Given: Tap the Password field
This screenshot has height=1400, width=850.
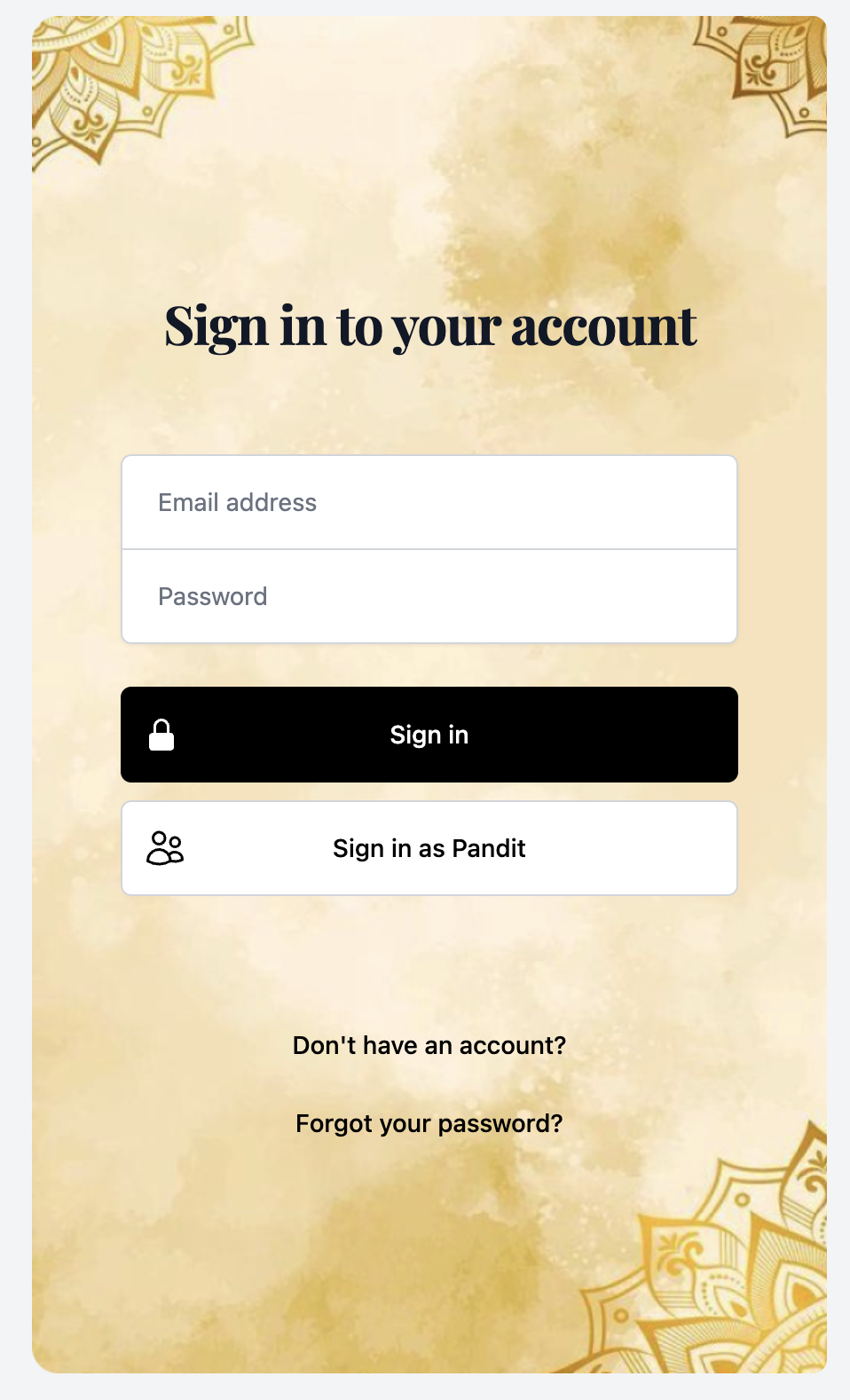Looking at the screenshot, I should point(429,596).
